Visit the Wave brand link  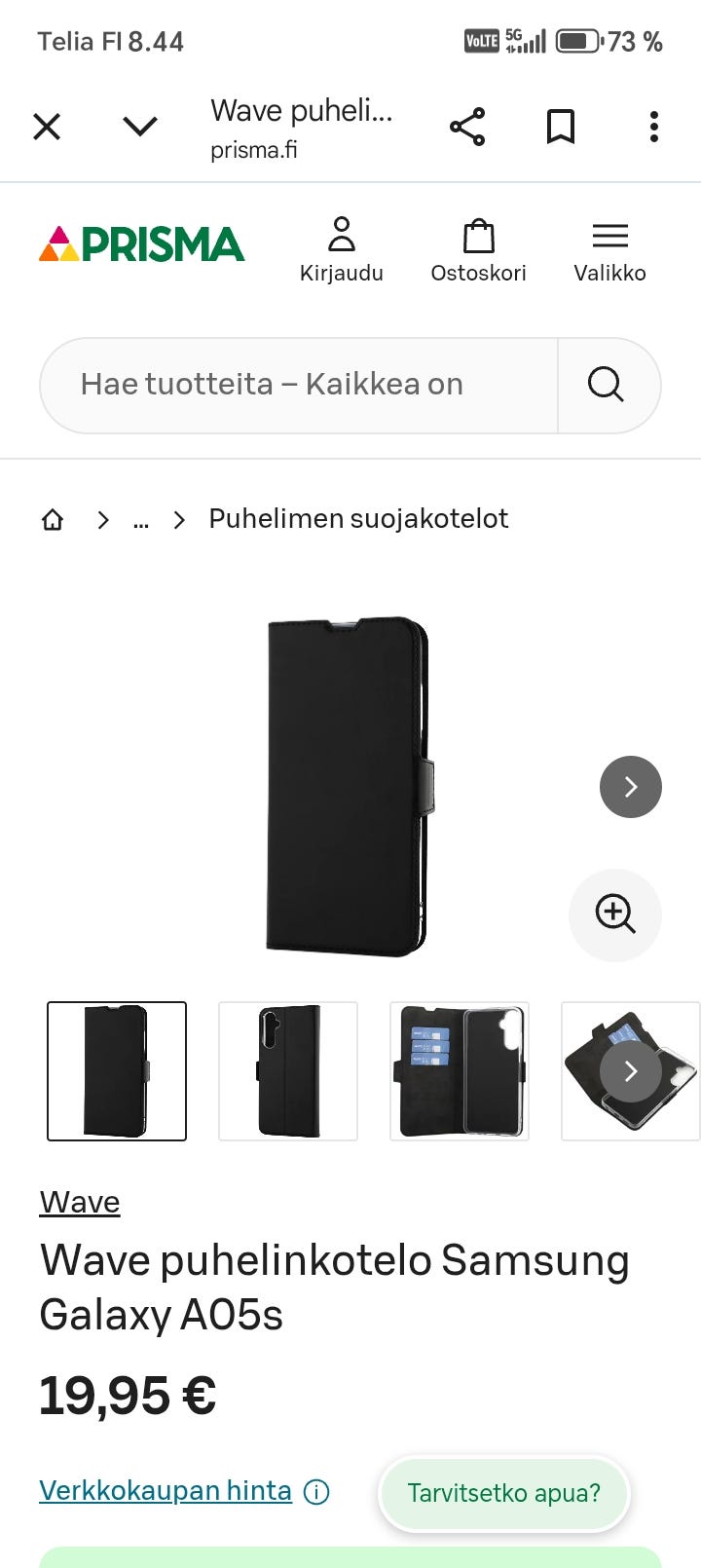coord(79,1202)
